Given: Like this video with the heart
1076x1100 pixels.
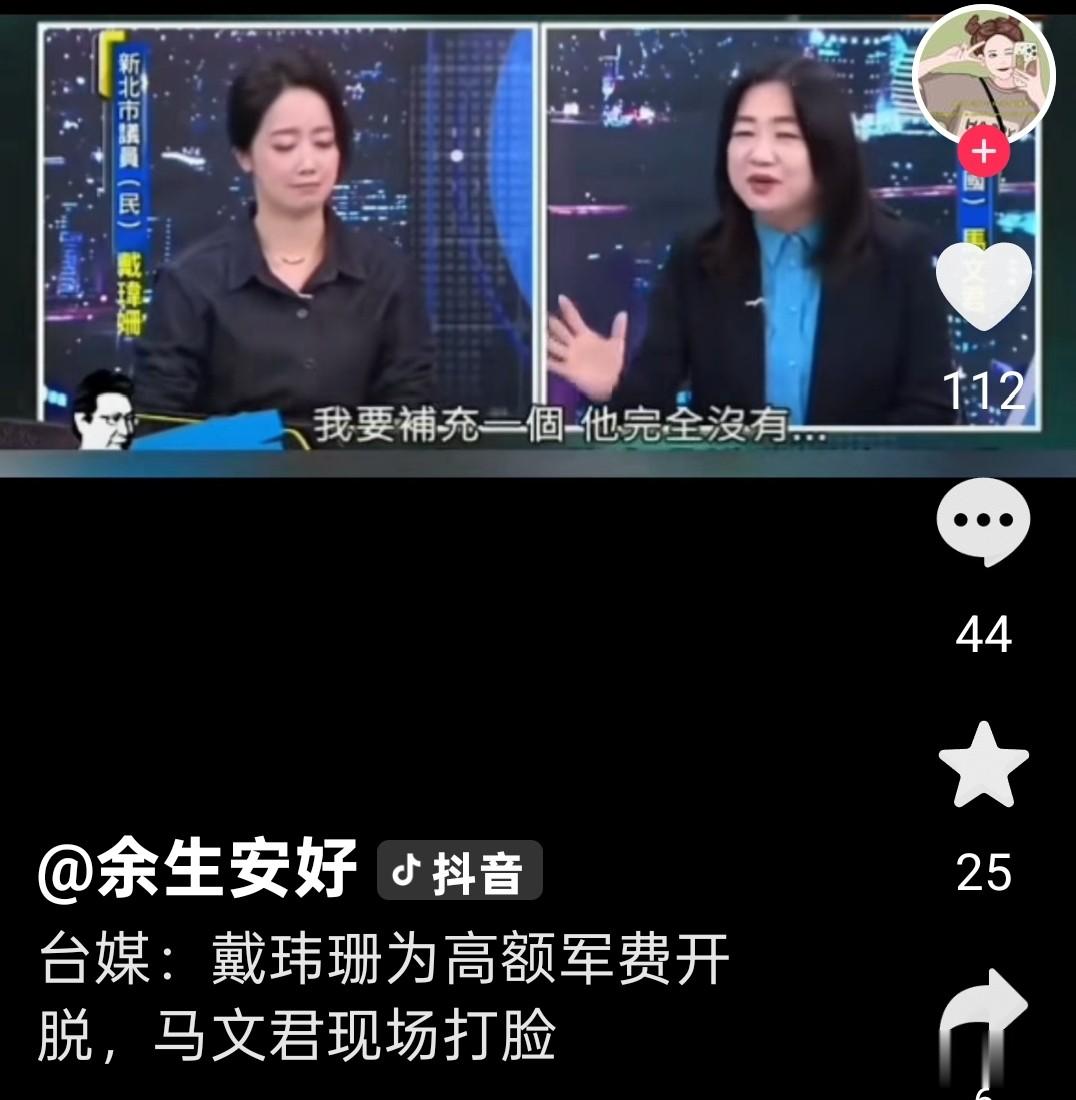Looking at the screenshot, I should 983,286.
